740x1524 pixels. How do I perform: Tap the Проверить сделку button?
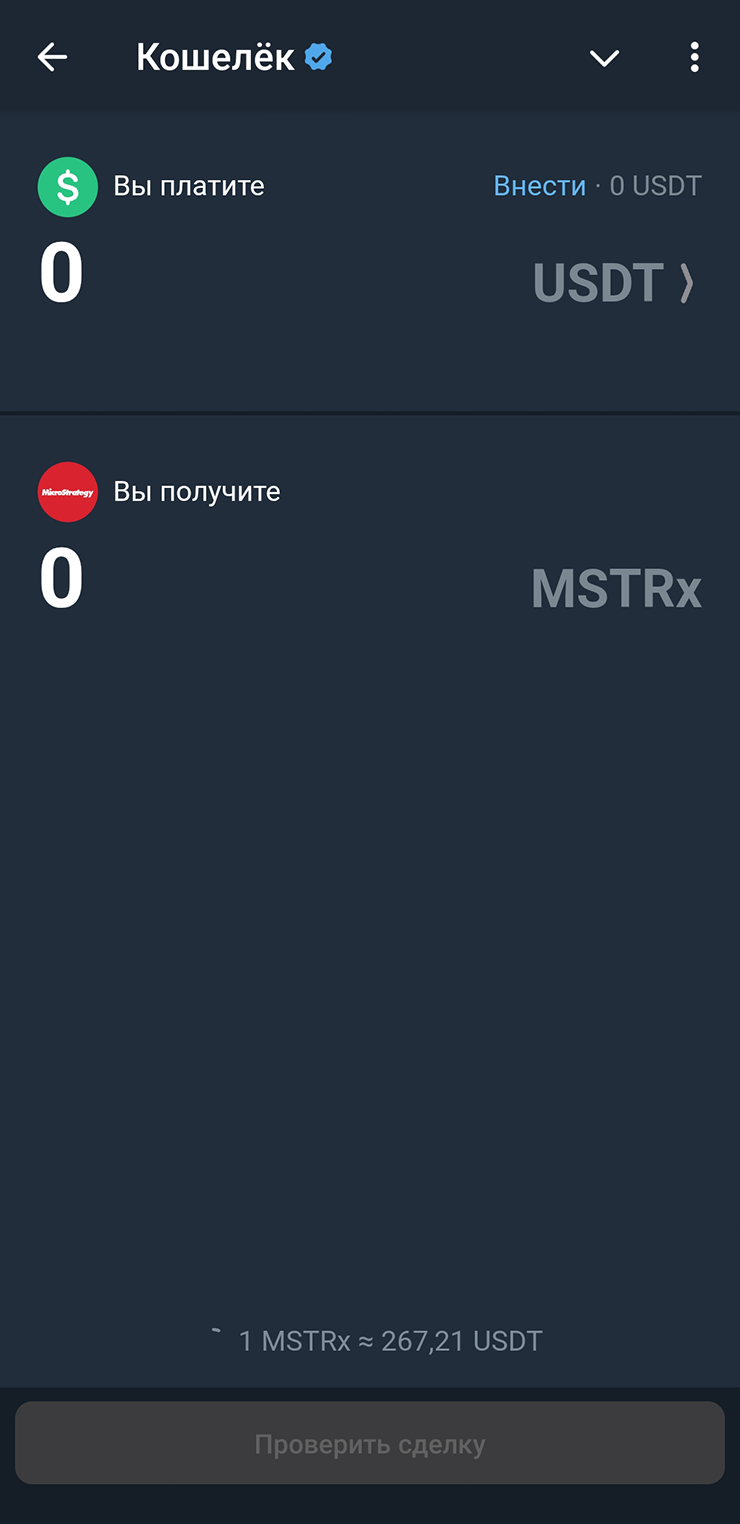point(369,1444)
